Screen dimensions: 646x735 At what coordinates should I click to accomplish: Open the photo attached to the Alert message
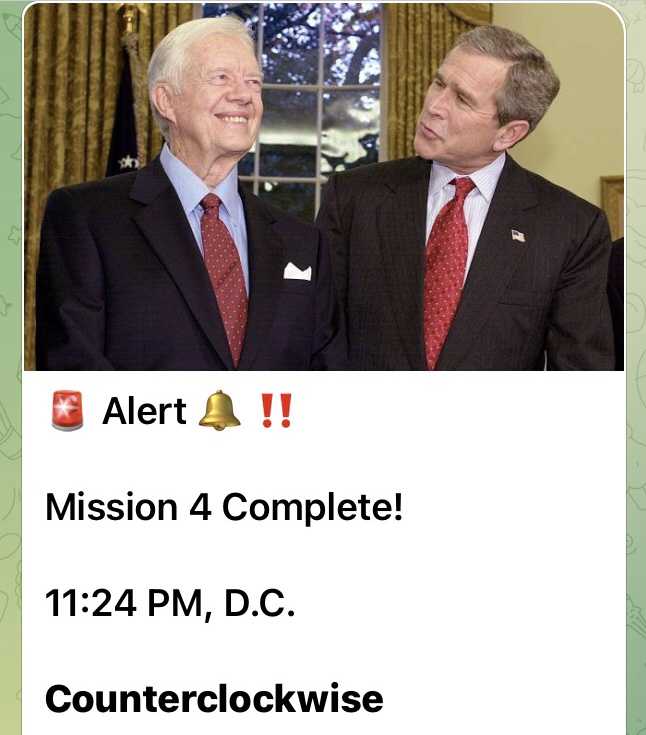pyautogui.click(x=323, y=187)
